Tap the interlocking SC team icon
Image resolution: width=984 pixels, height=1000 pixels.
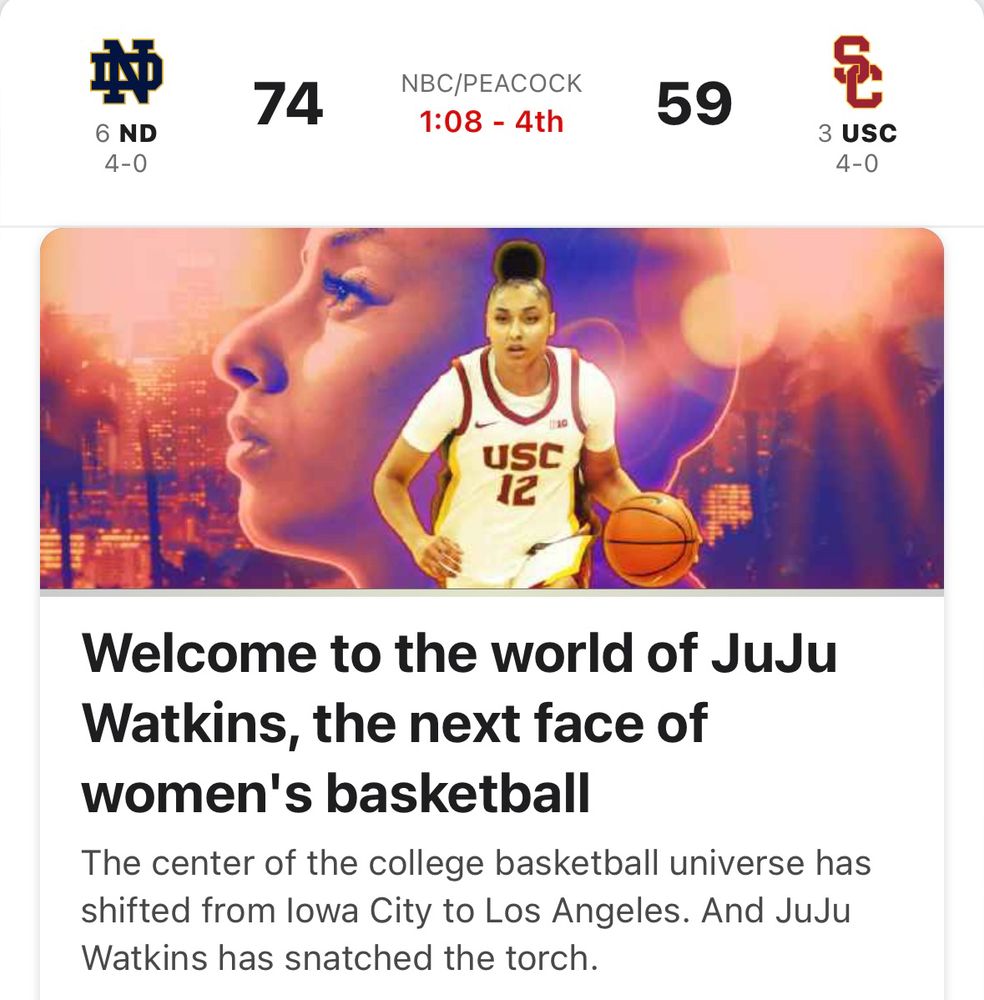(857, 72)
